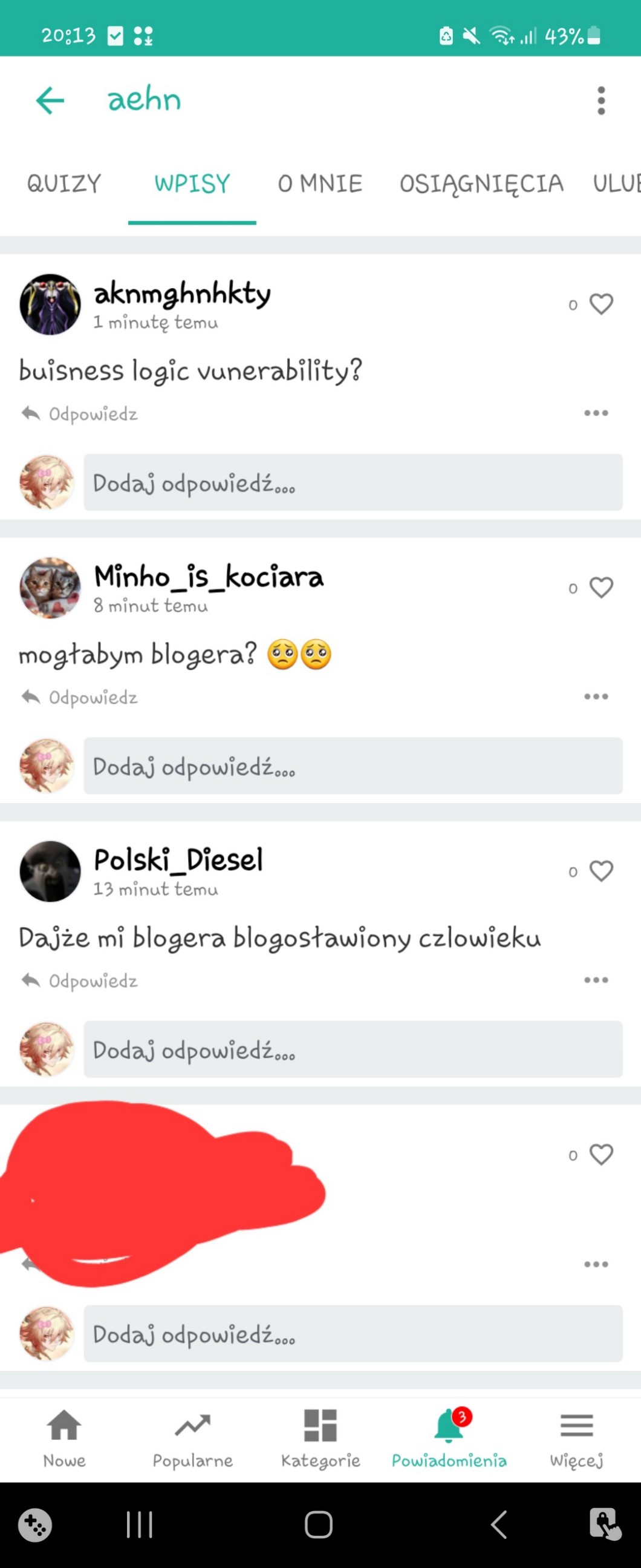Open the OSIĄGNIĘCIA tab

(x=481, y=184)
